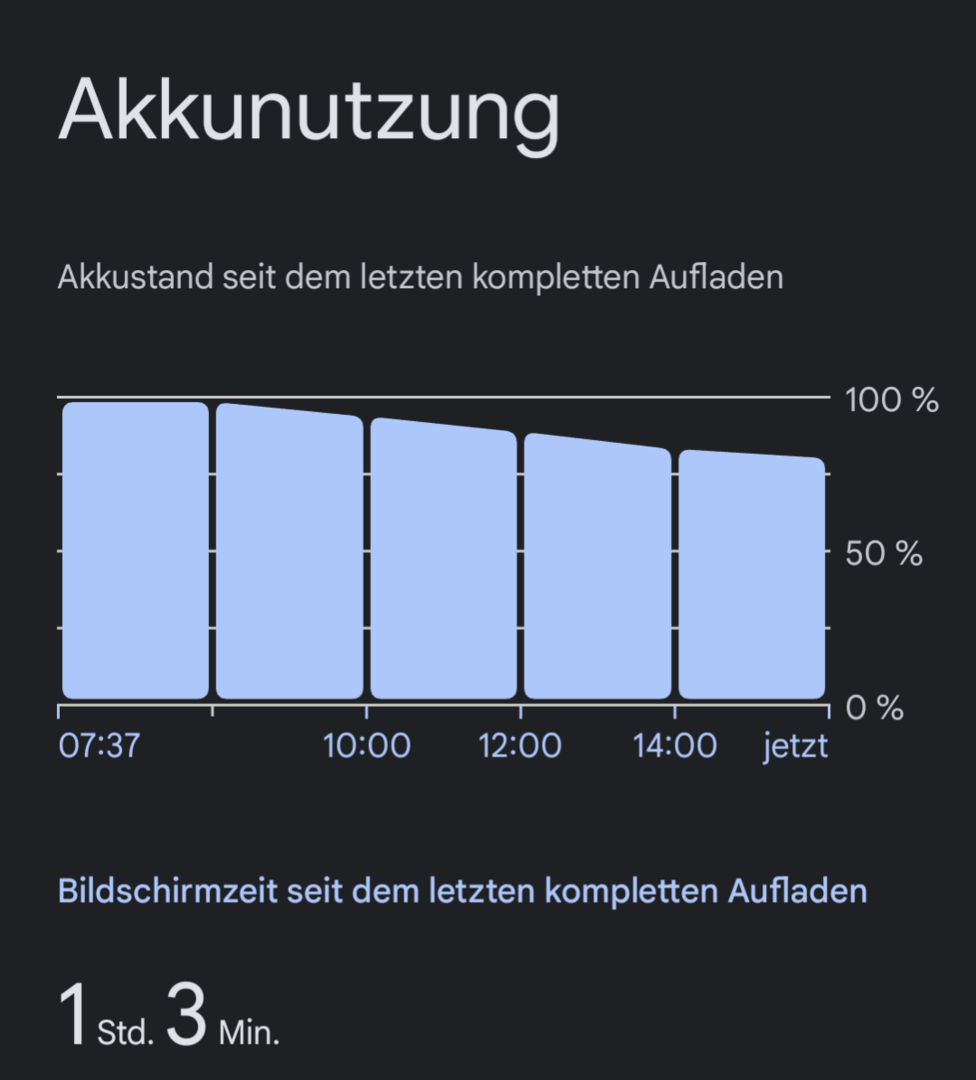Select the bar ending at 10:00

(289, 552)
